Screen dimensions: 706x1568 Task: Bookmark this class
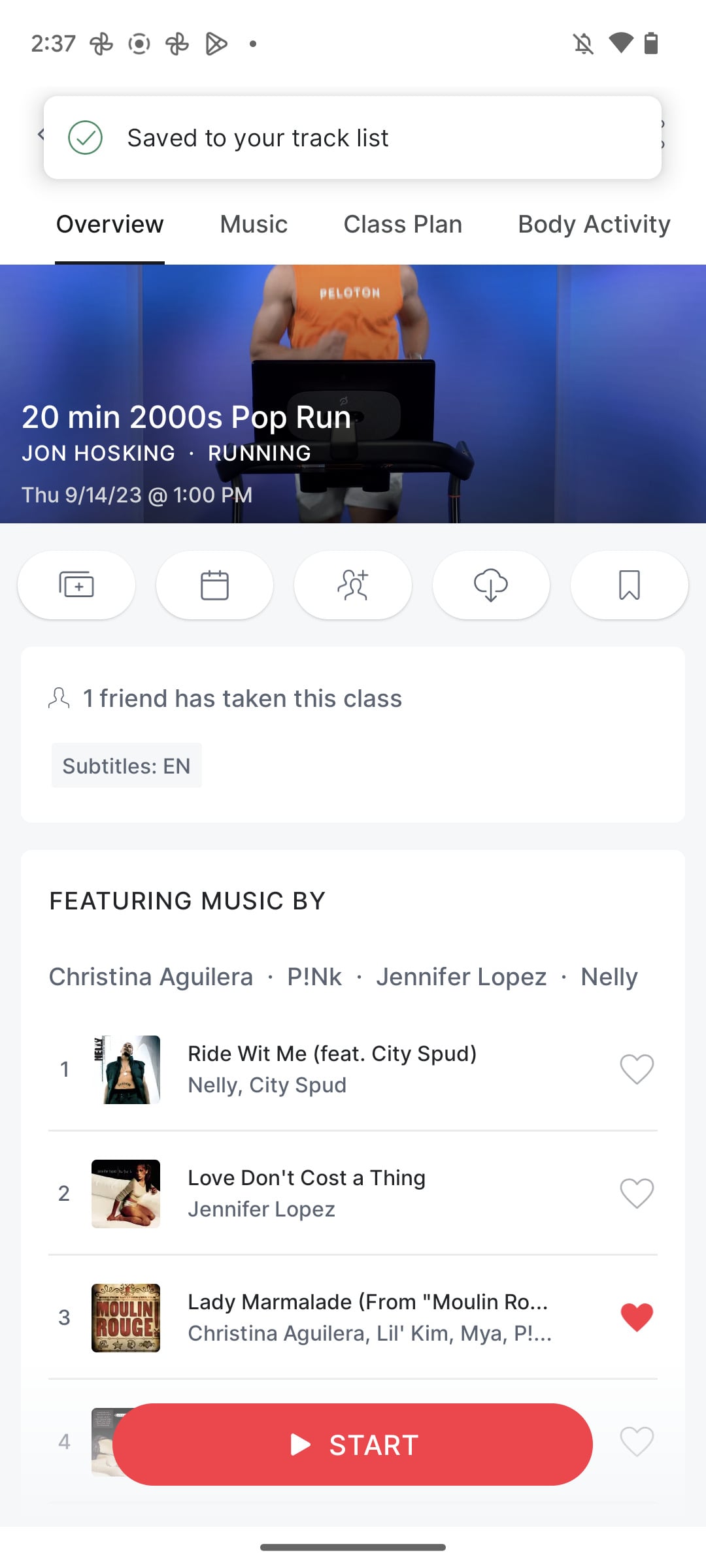point(630,585)
